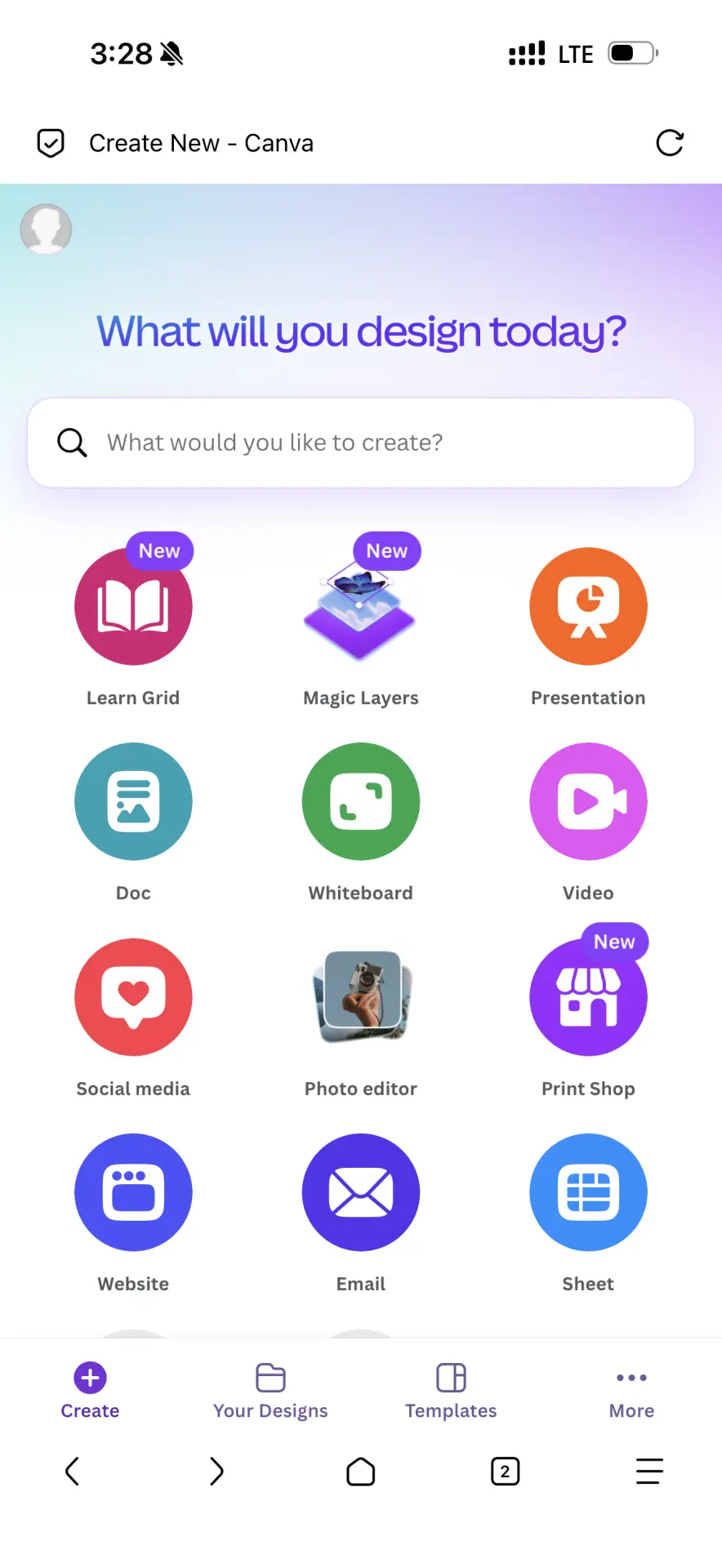Open a Whiteboard design

[360, 801]
